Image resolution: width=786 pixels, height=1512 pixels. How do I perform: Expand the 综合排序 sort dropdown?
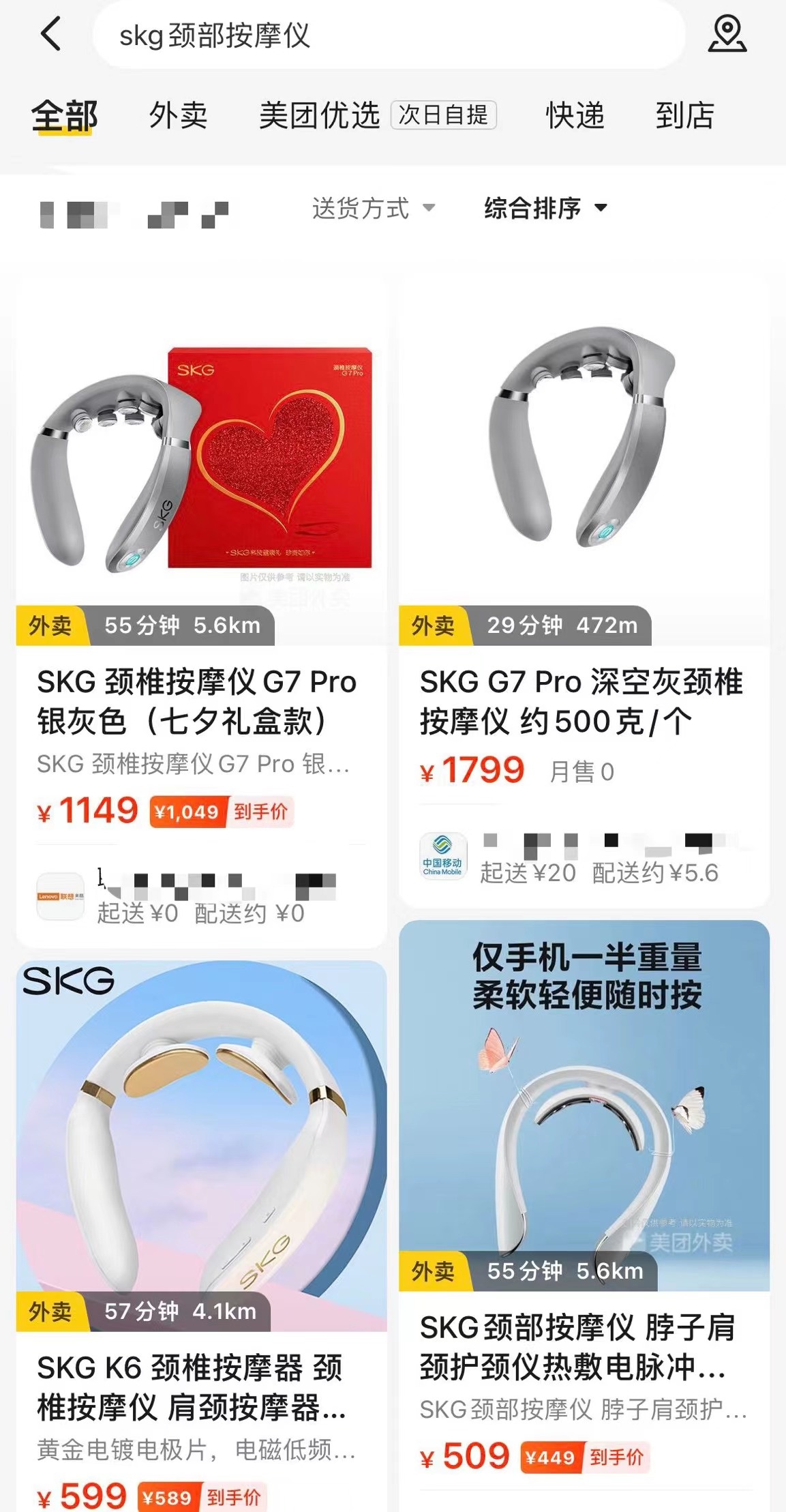click(x=545, y=208)
